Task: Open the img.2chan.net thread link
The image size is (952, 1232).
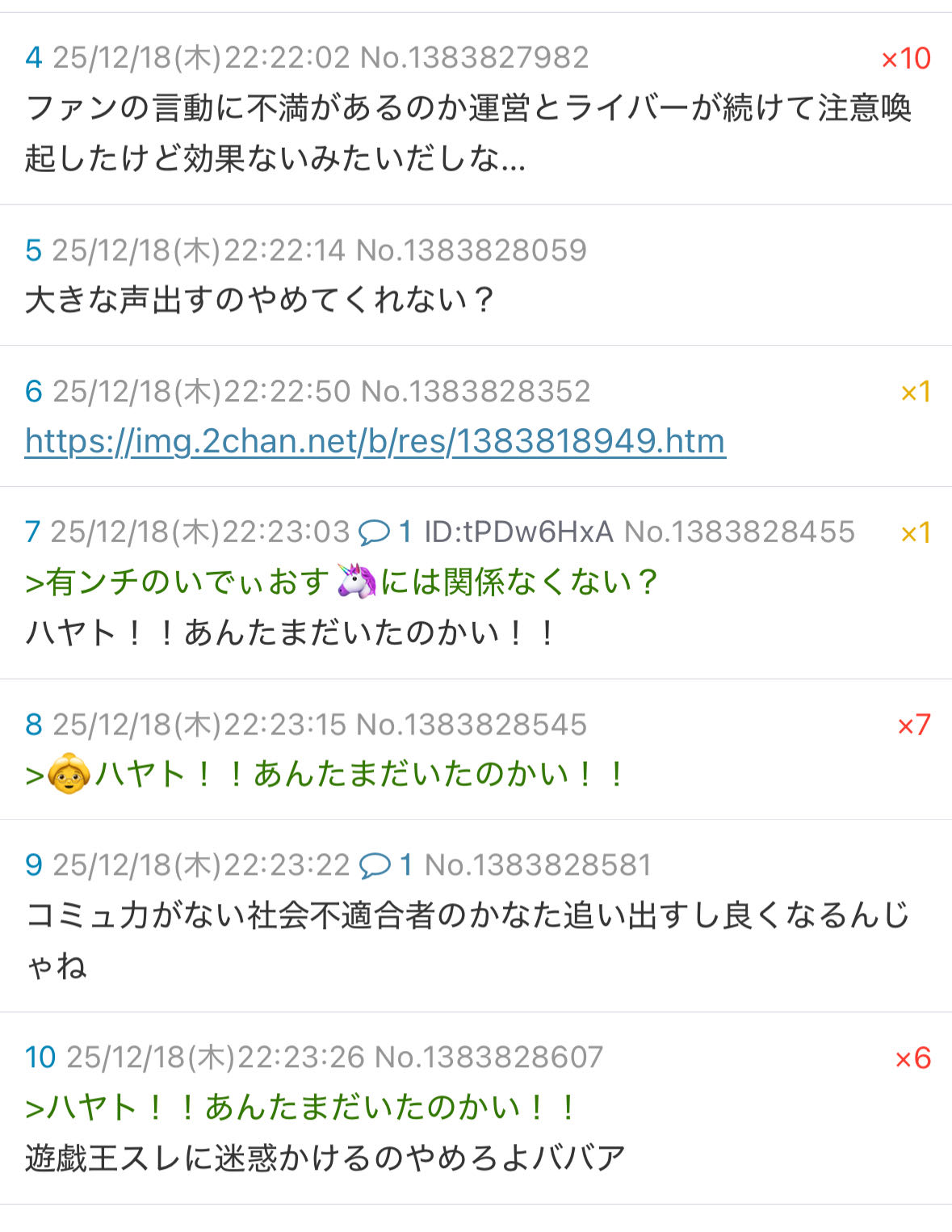Action: (375, 441)
